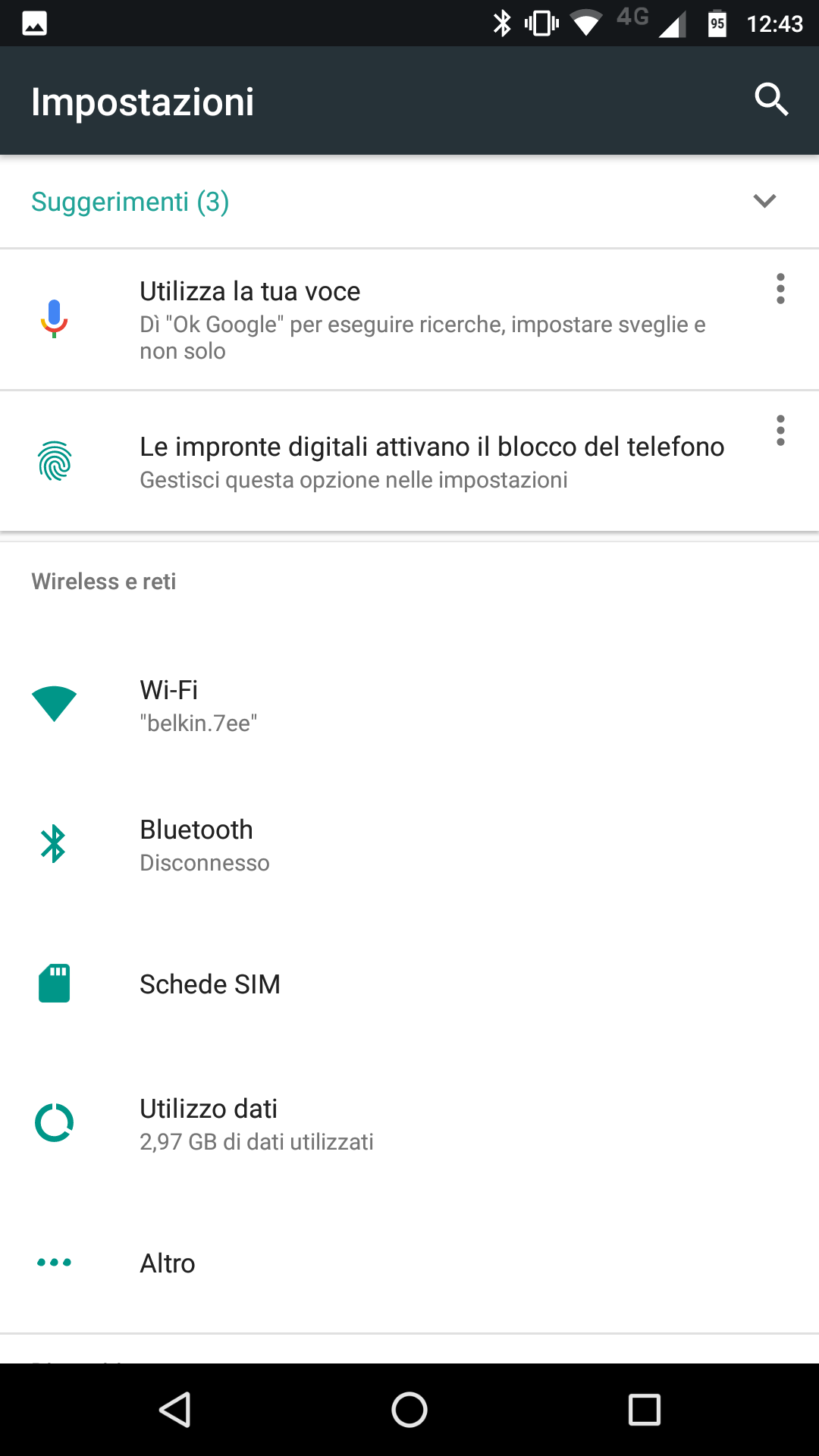This screenshot has height=1456, width=819.
Task: Open Bluetooth settings
Action: point(409,844)
